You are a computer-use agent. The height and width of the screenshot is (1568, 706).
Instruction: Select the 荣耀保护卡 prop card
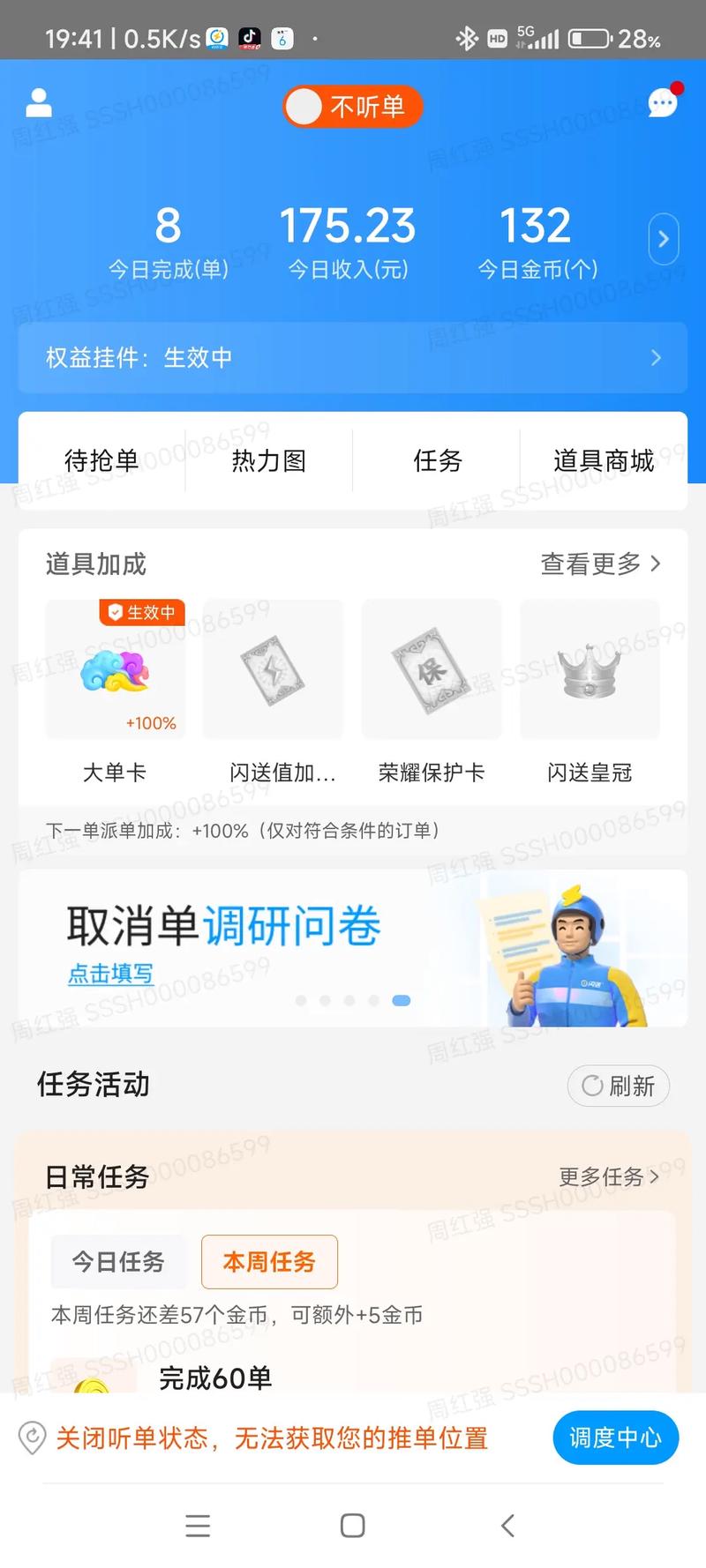431,670
